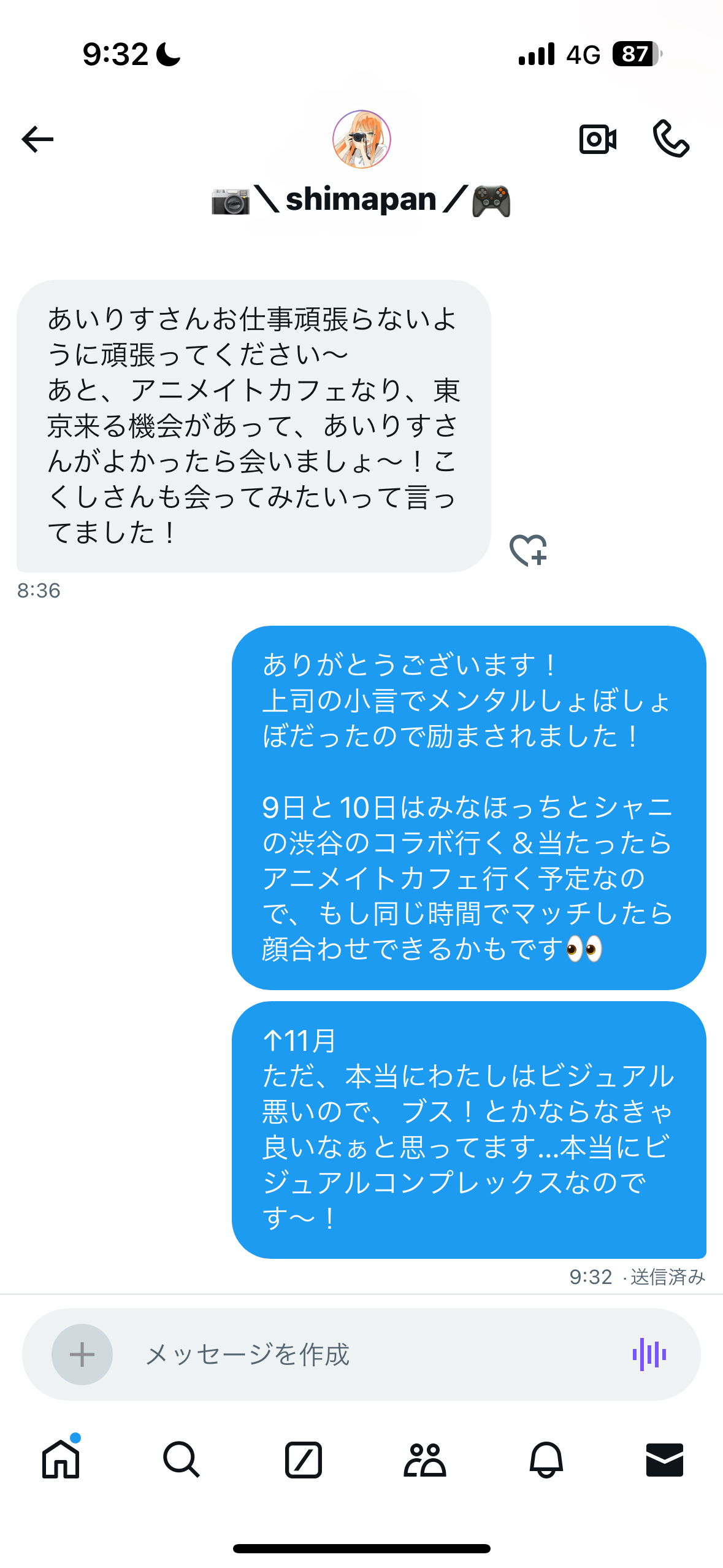The width and height of the screenshot is (723, 1568).
Task: Add a reaction to the 8:36 message
Action: 528,549
